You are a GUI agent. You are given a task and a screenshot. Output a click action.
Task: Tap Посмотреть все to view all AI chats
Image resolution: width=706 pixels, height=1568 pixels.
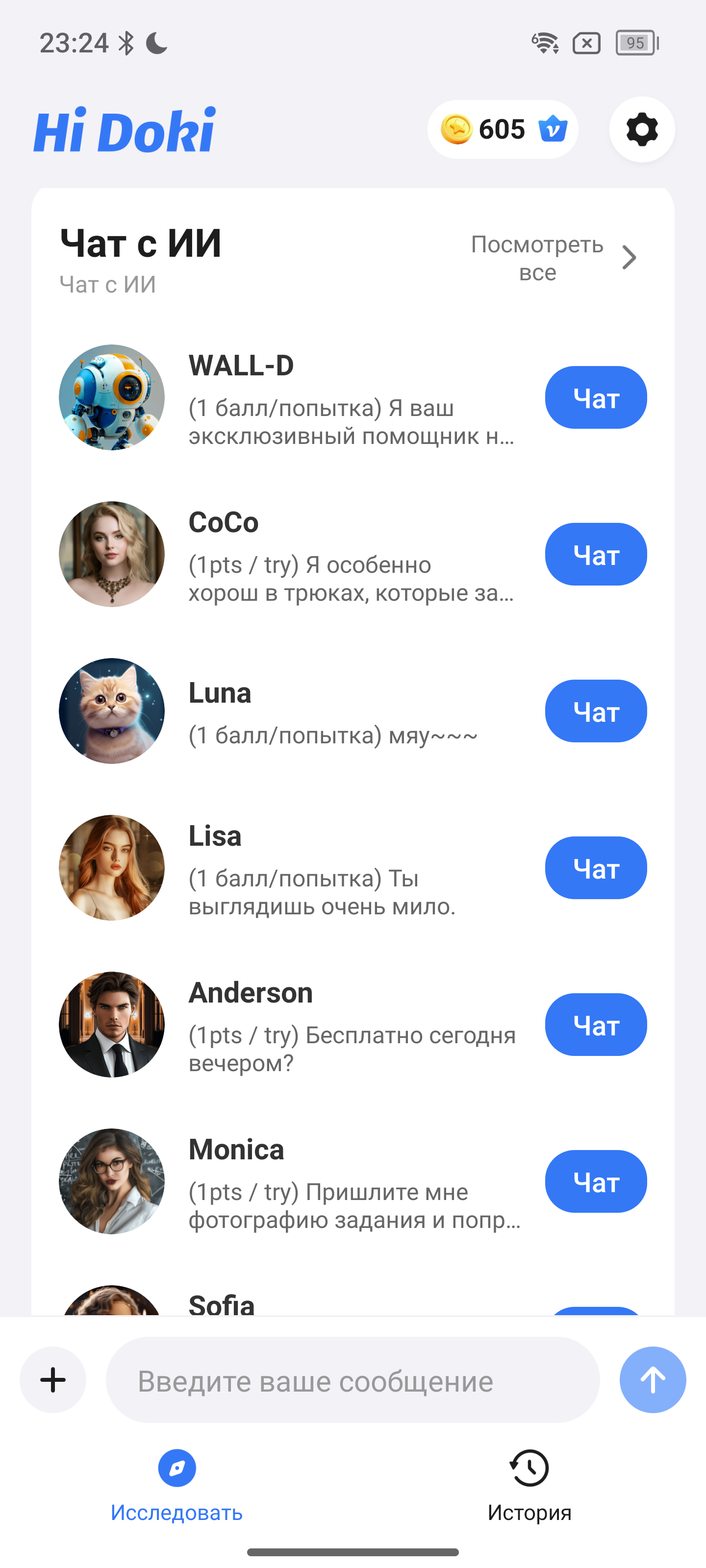[x=553, y=258]
